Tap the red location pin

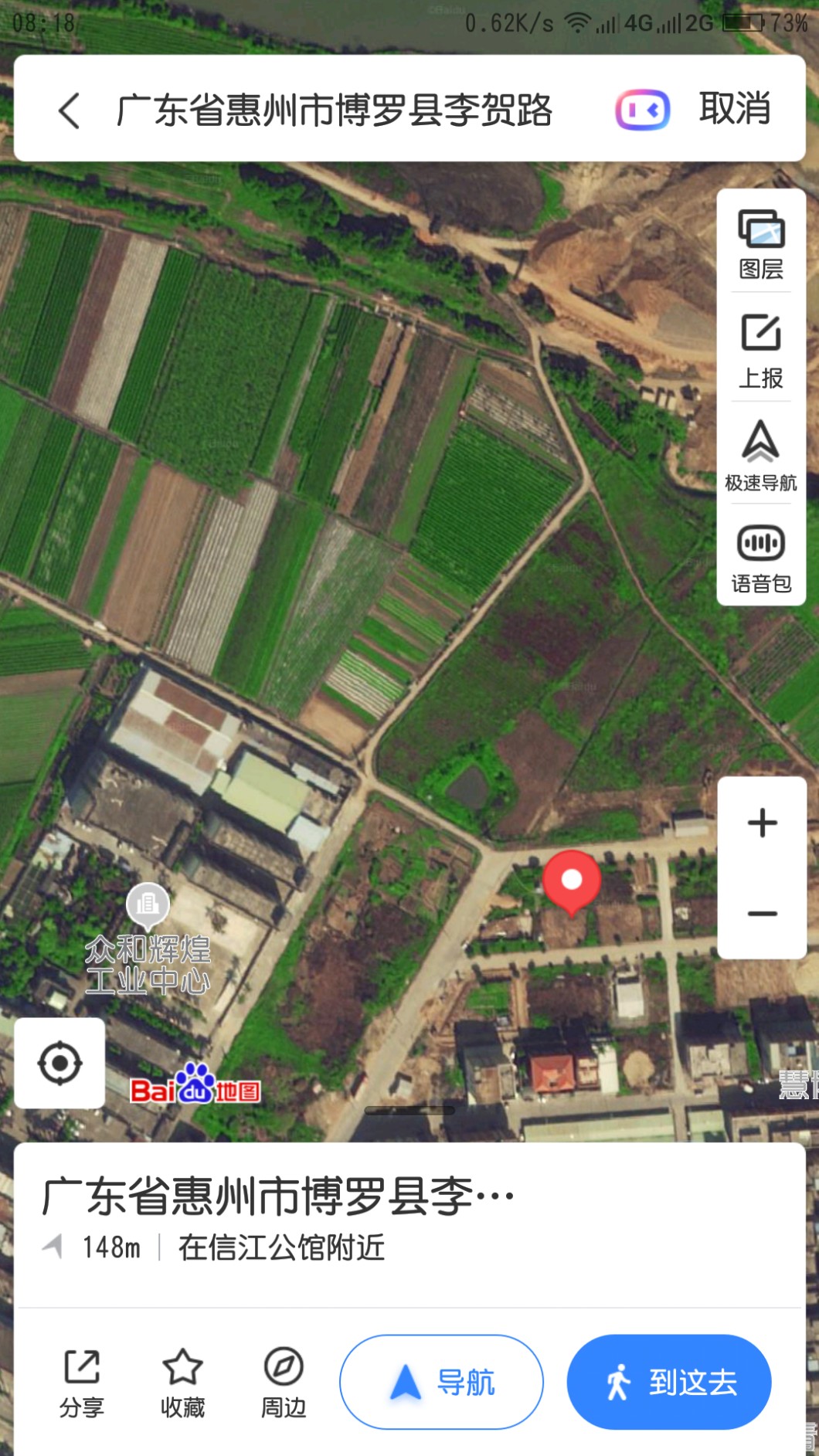pyautogui.click(x=572, y=881)
